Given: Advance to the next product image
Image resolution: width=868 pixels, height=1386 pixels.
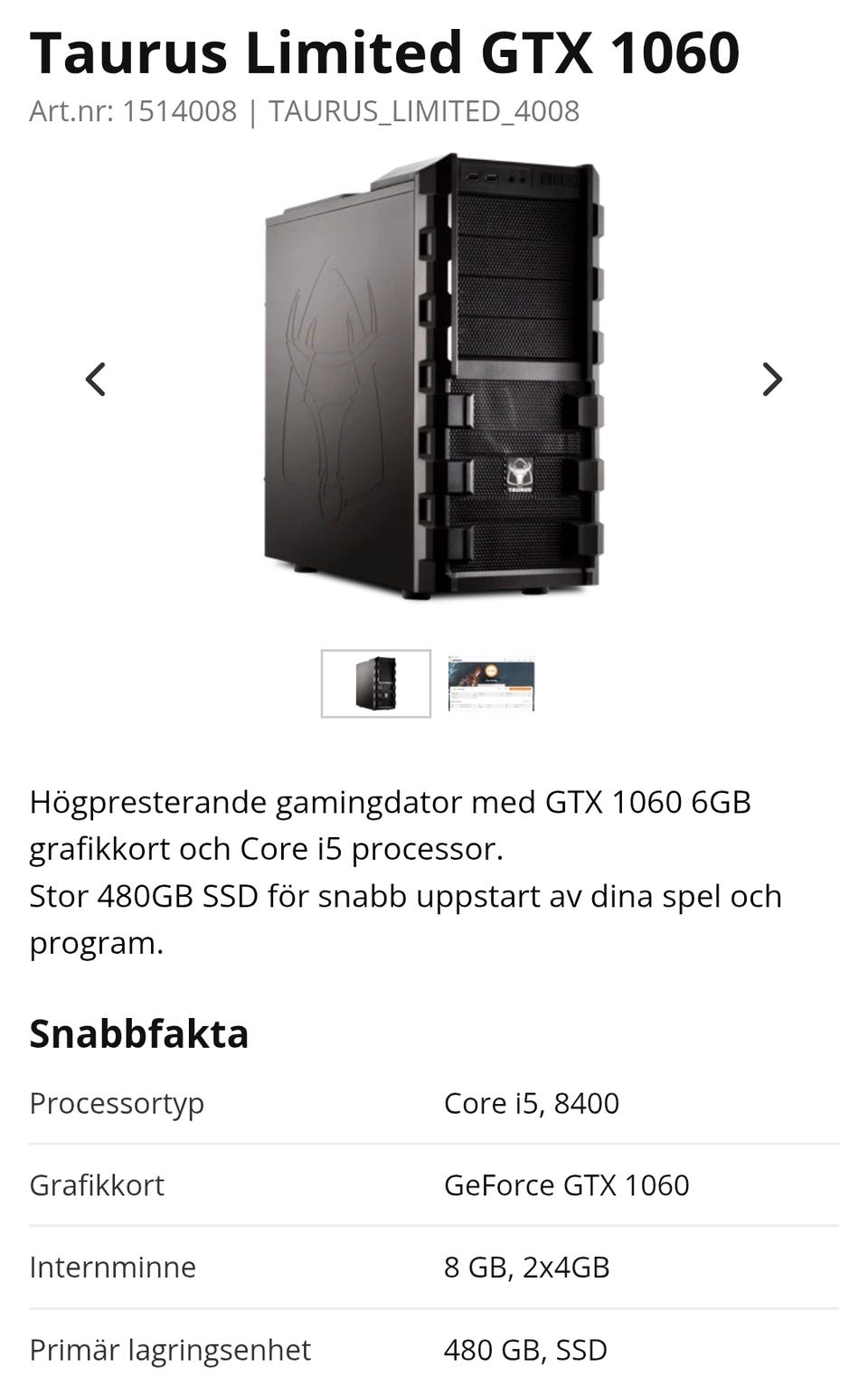Looking at the screenshot, I should [770, 378].
